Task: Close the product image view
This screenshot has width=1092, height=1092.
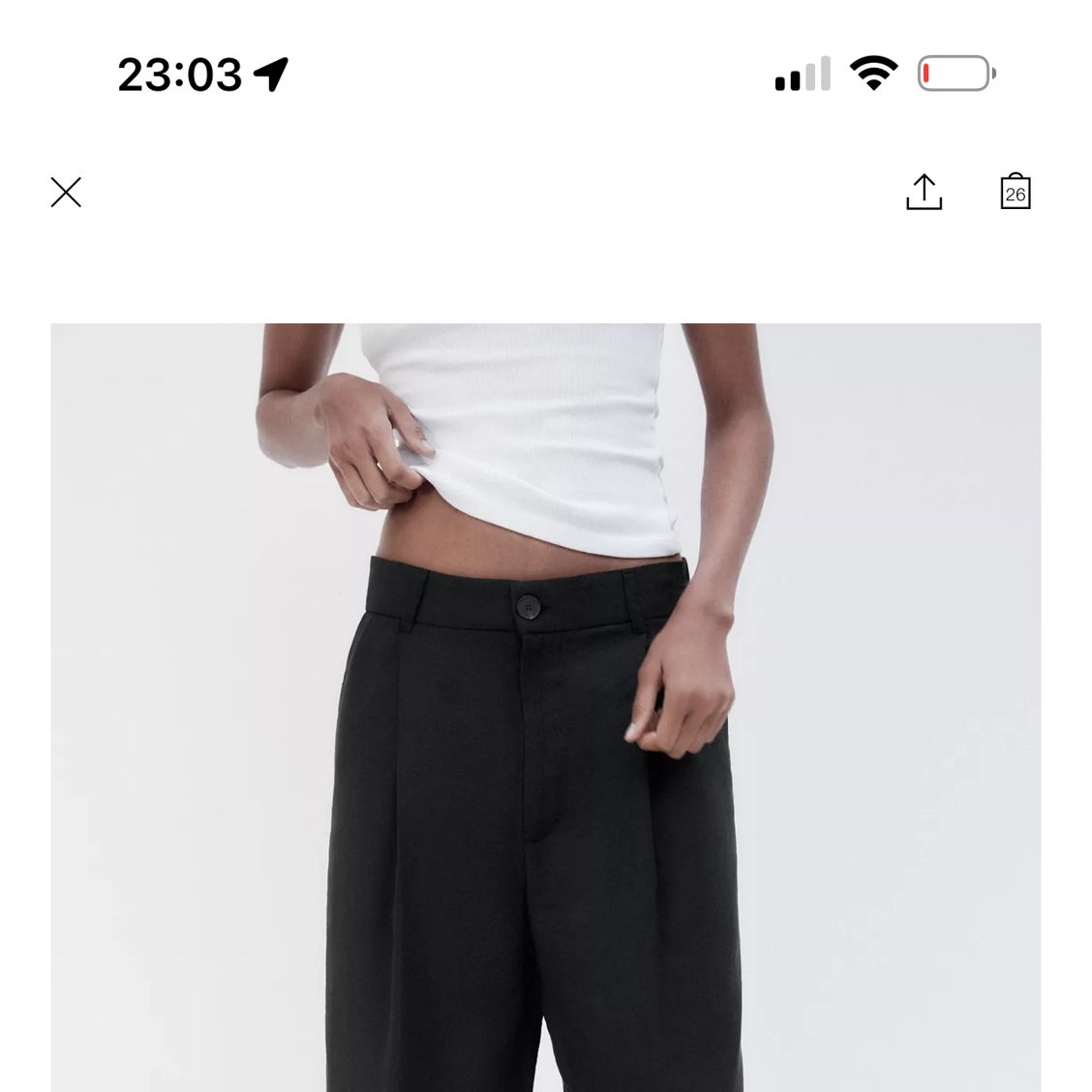Action: pyautogui.click(x=66, y=193)
